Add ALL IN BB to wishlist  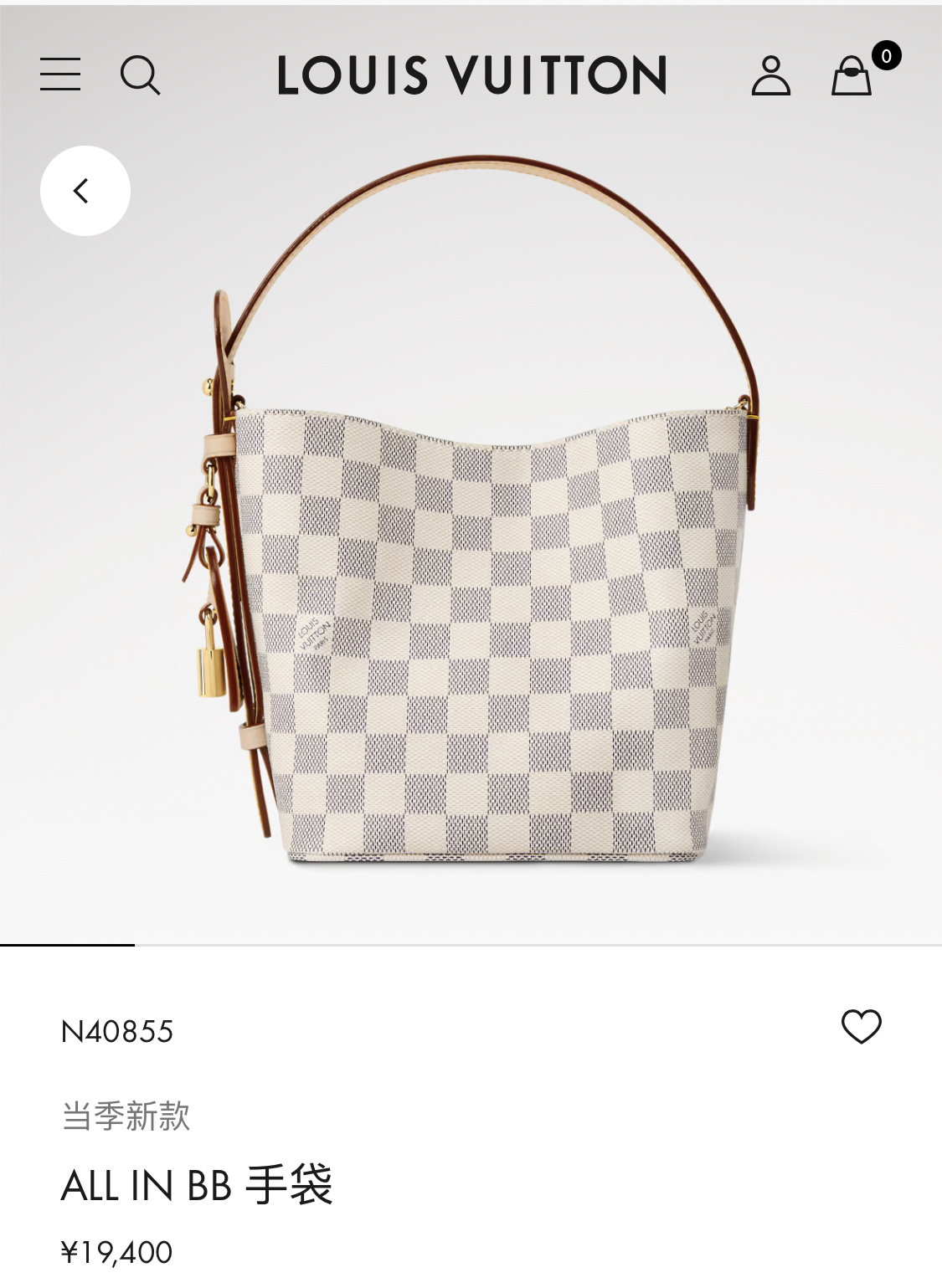click(861, 1027)
